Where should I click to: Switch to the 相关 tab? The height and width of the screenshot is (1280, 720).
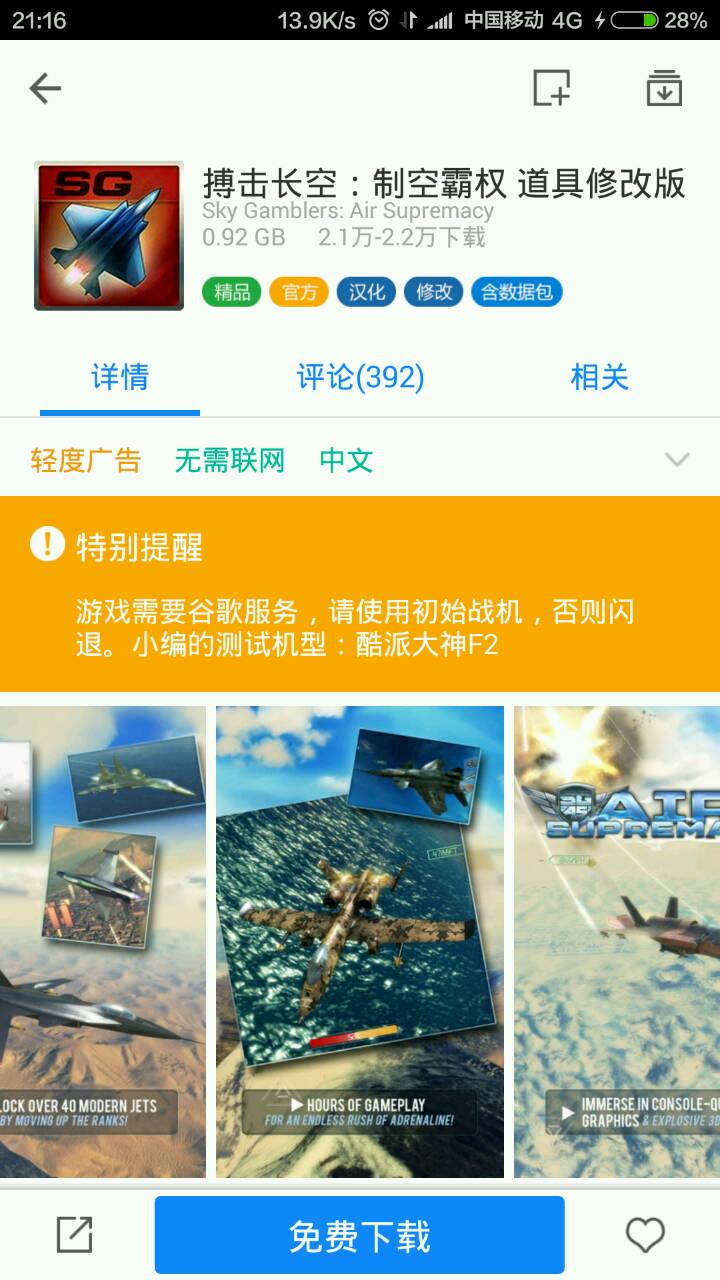[x=599, y=377]
